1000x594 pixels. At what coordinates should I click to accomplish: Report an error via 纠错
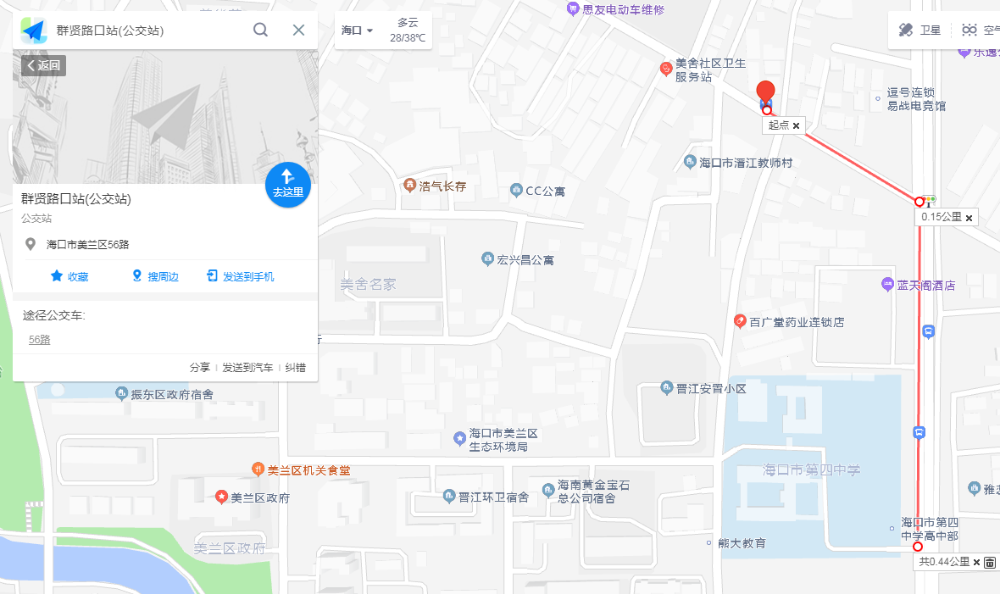pyautogui.click(x=295, y=368)
